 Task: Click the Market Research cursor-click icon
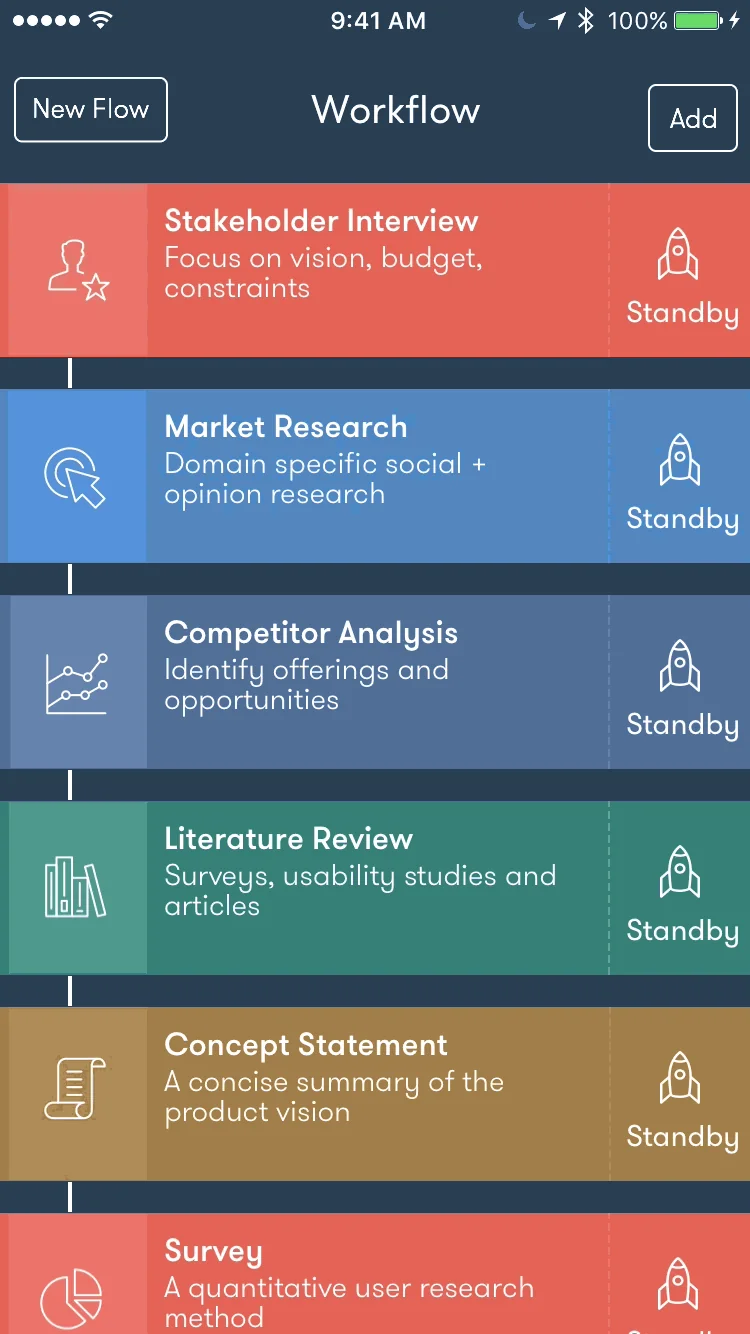tap(75, 474)
